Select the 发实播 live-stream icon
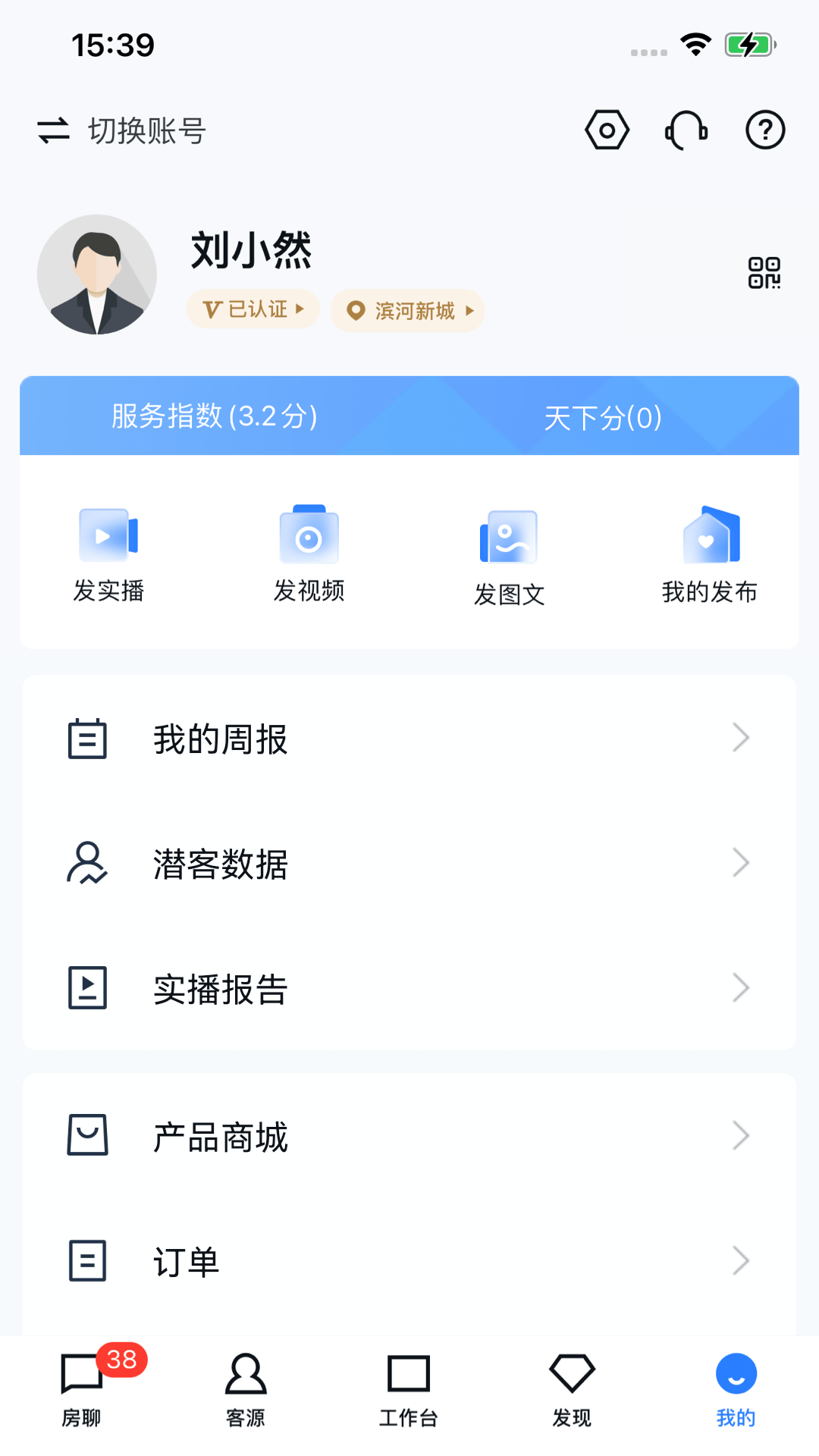This screenshot has height=1456, width=819. (108, 536)
